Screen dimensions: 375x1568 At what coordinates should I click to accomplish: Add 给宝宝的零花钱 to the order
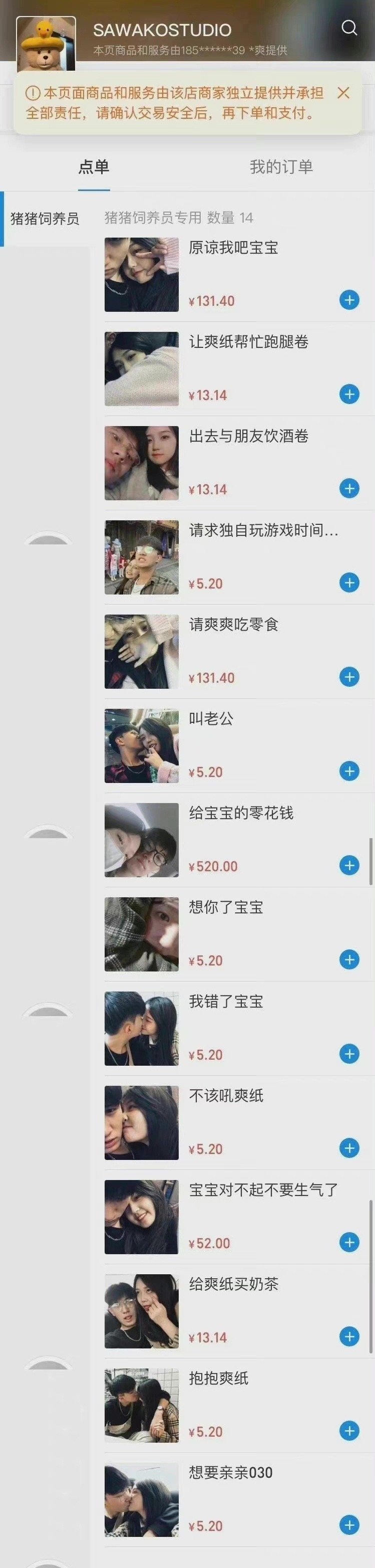pyautogui.click(x=349, y=865)
